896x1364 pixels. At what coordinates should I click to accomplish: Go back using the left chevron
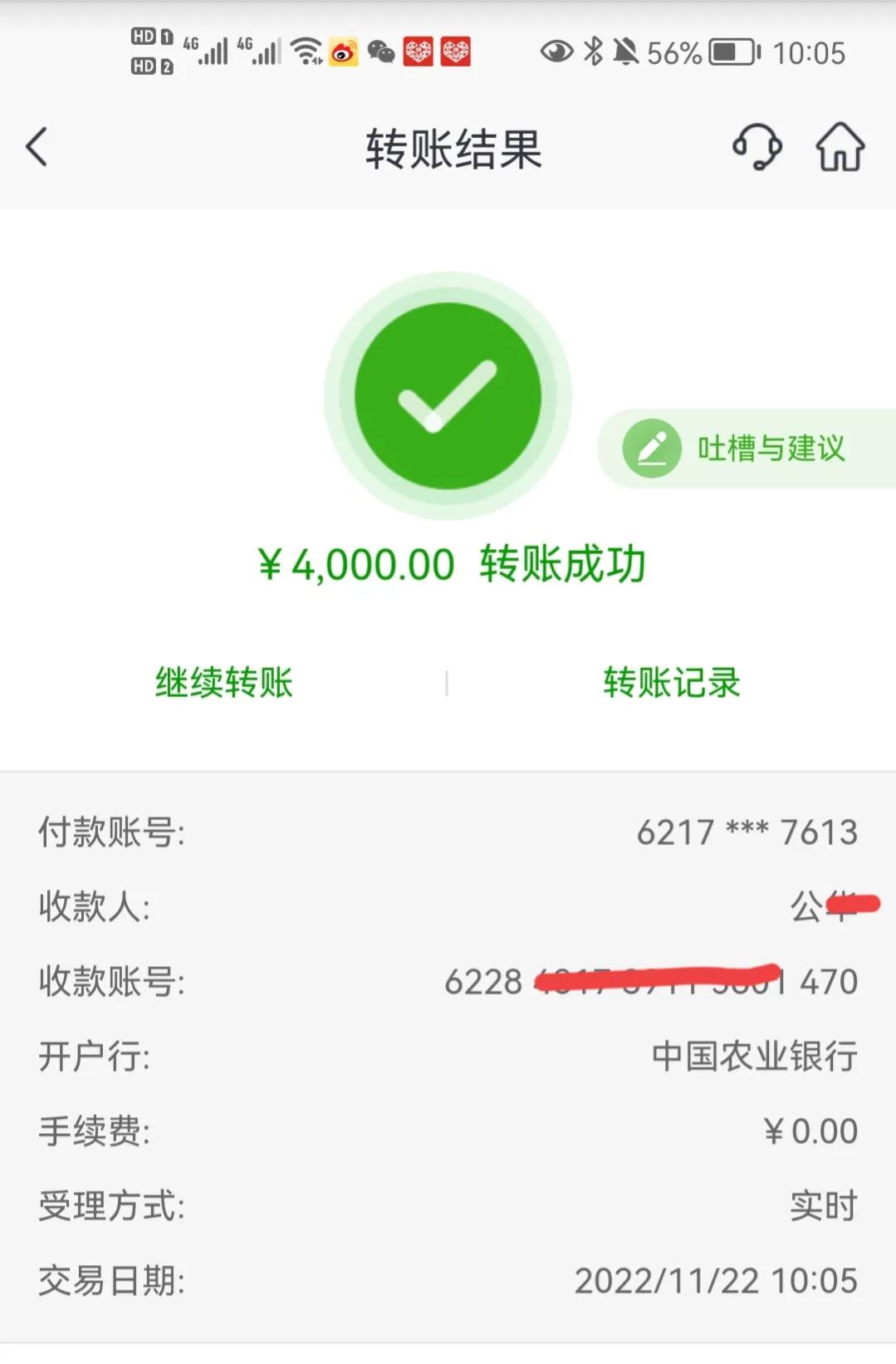[35, 146]
